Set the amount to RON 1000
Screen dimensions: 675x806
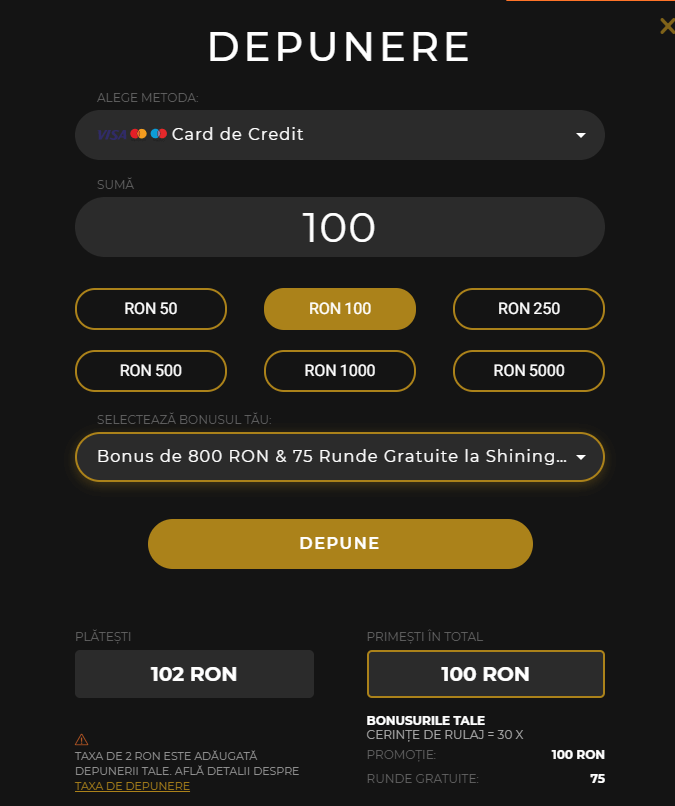click(339, 371)
